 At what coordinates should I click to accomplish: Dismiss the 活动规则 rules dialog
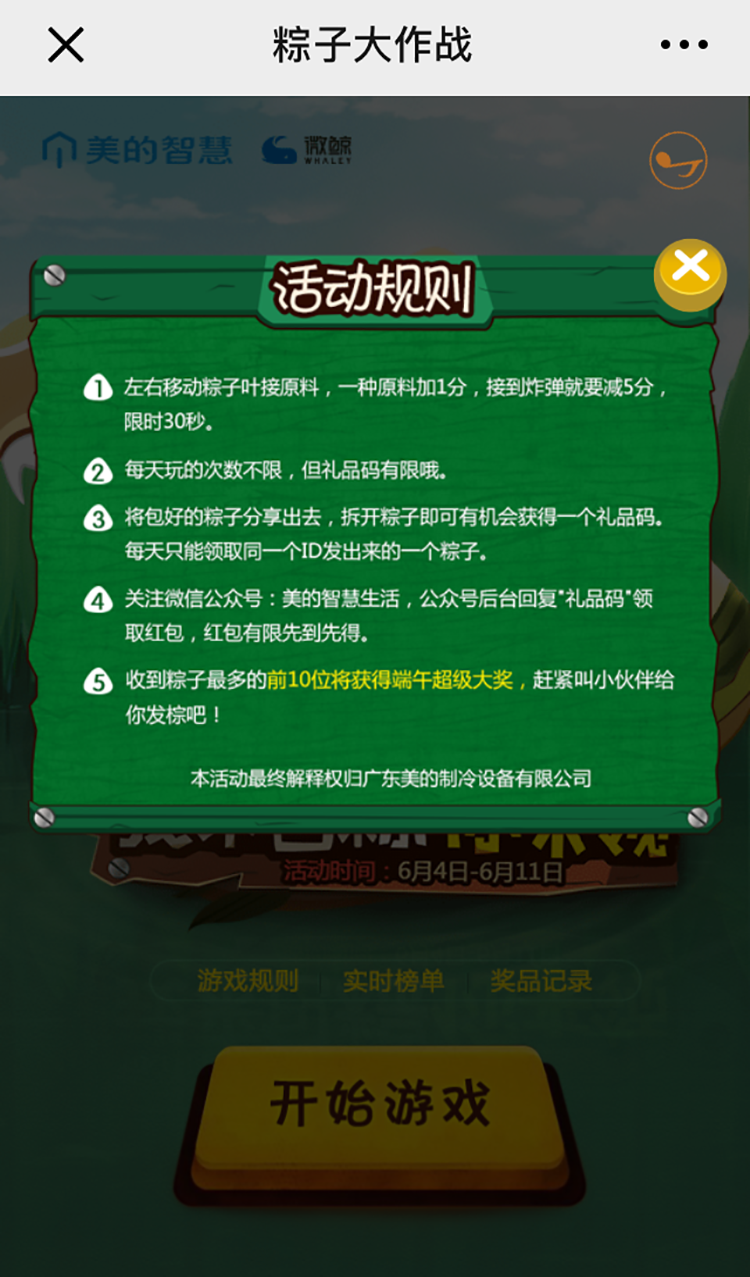(690, 269)
